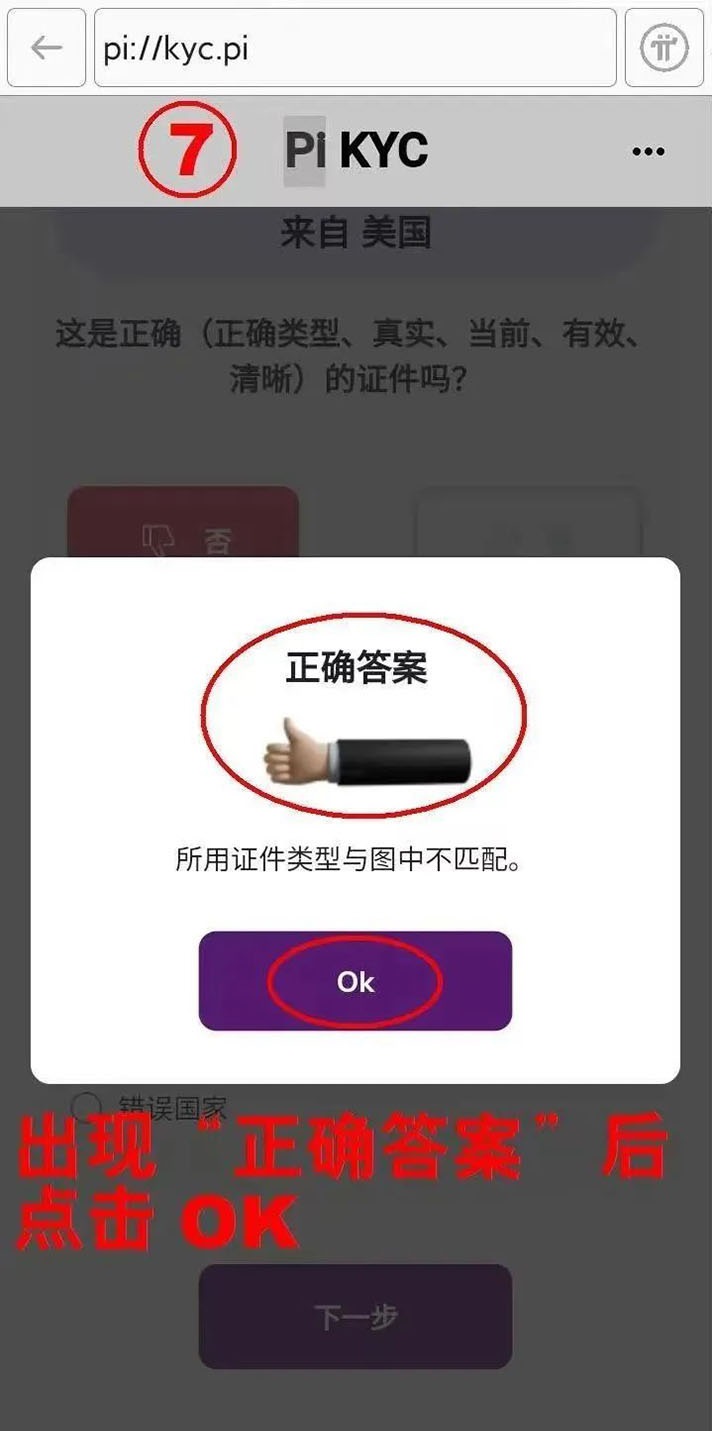Image resolution: width=712 pixels, height=1431 pixels.
Task: Go back with the browser arrow
Action: (x=46, y=48)
